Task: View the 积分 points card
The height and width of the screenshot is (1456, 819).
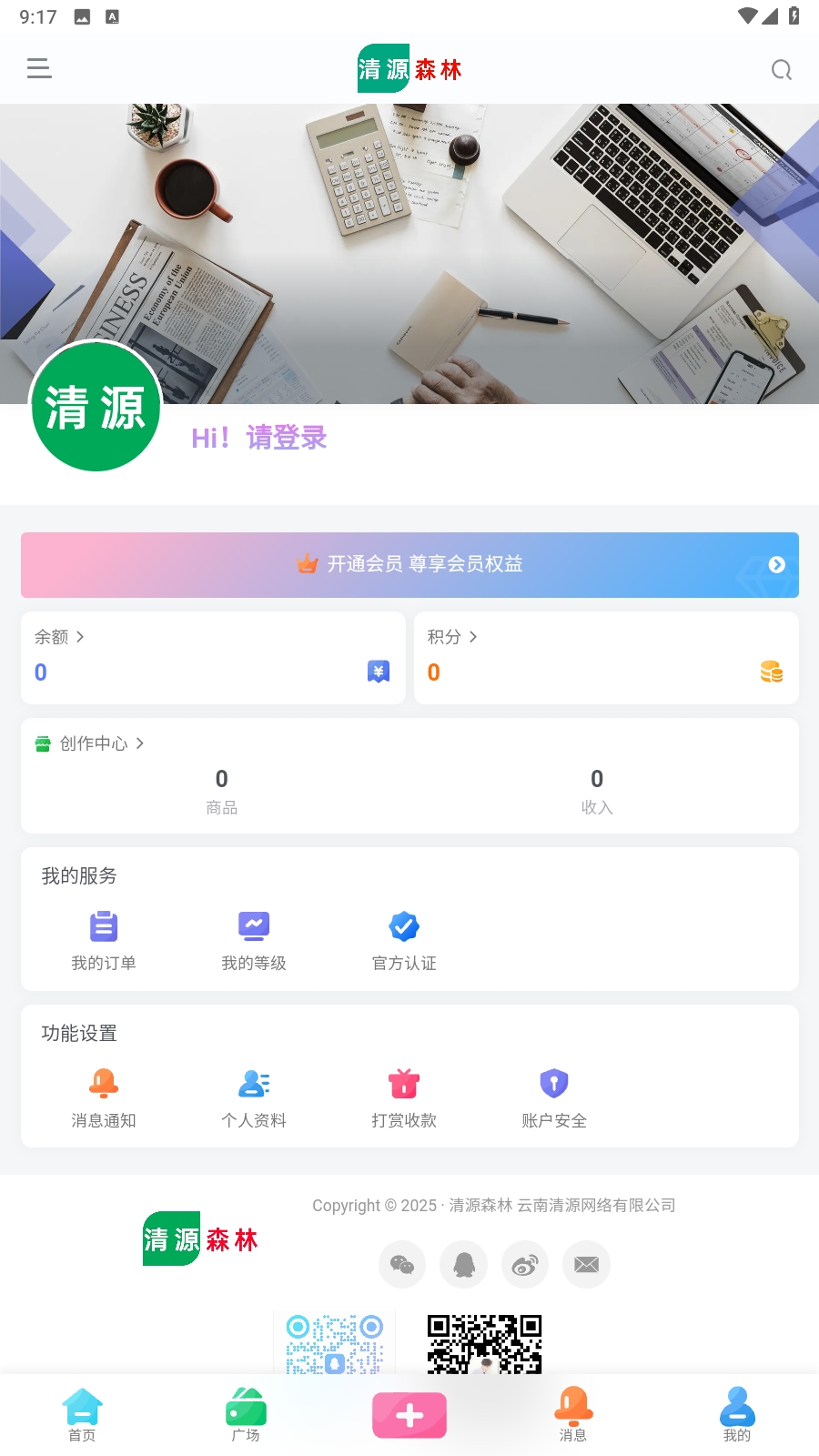Action: point(606,658)
